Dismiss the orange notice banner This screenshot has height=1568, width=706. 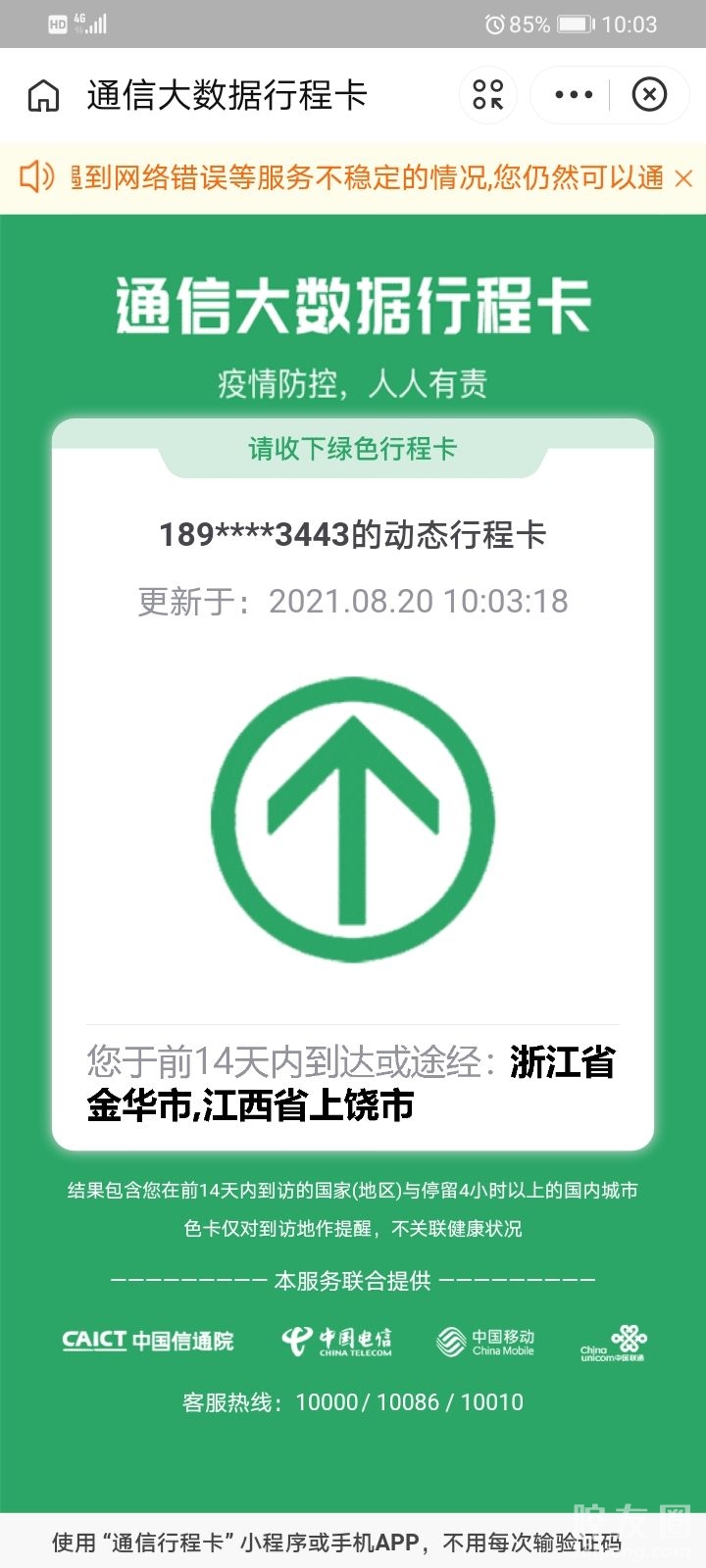684,178
